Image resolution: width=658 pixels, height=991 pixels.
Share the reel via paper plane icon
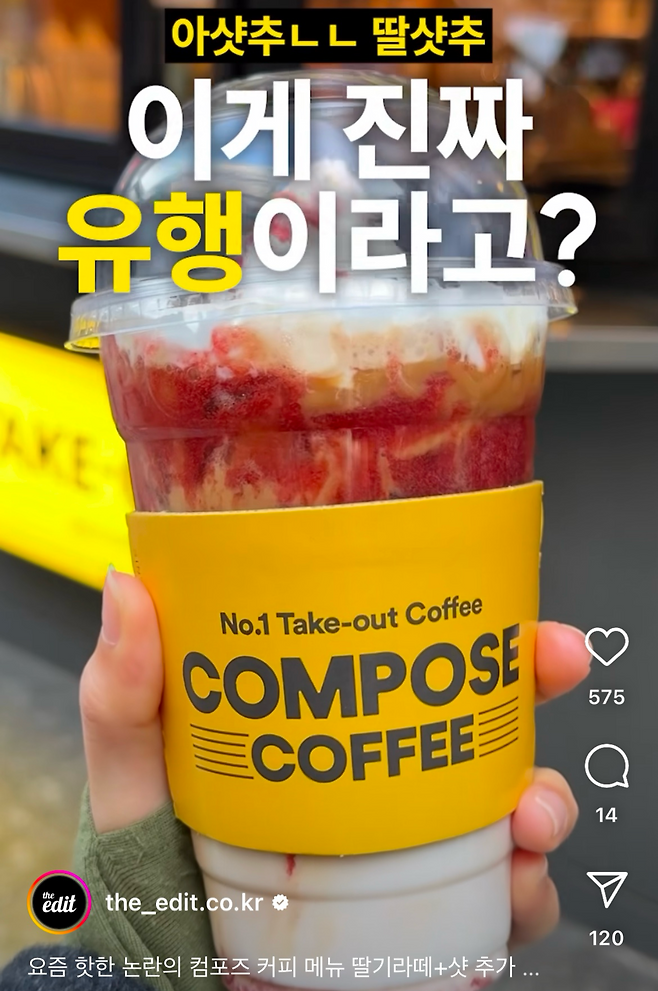pyautogui.click(x=606, y=890)
